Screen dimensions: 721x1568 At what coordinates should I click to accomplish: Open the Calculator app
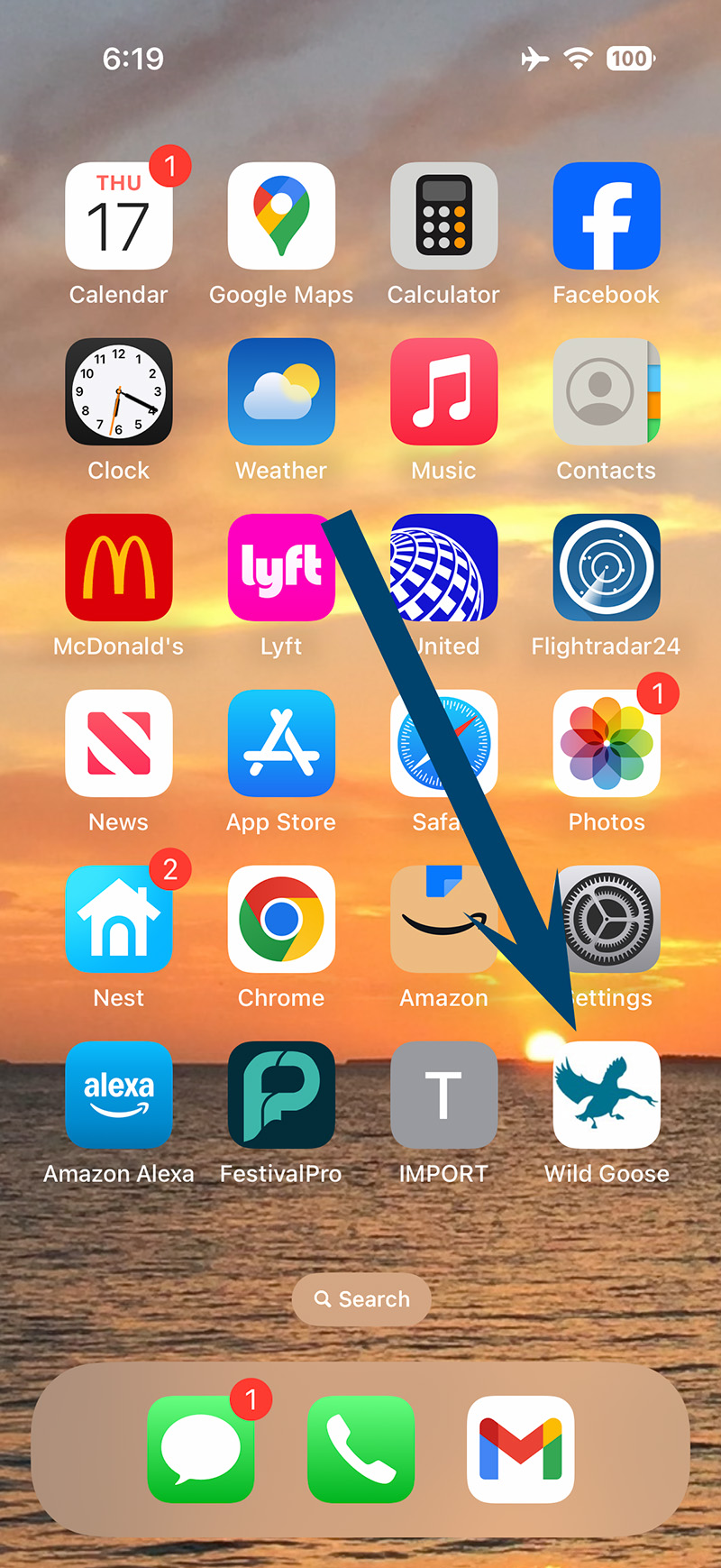click(443, 216)
